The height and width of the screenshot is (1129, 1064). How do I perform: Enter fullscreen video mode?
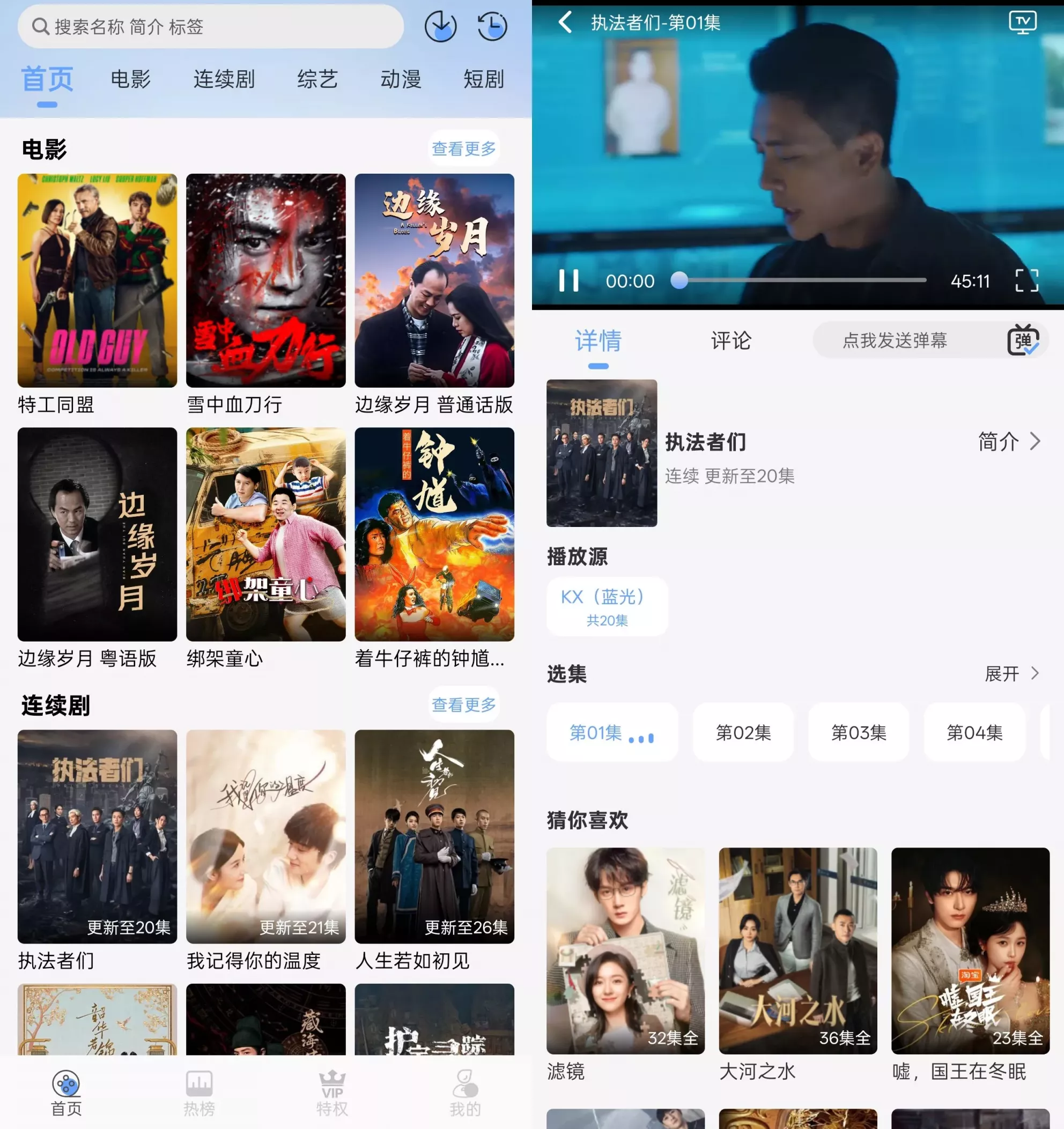point(1026,280)
